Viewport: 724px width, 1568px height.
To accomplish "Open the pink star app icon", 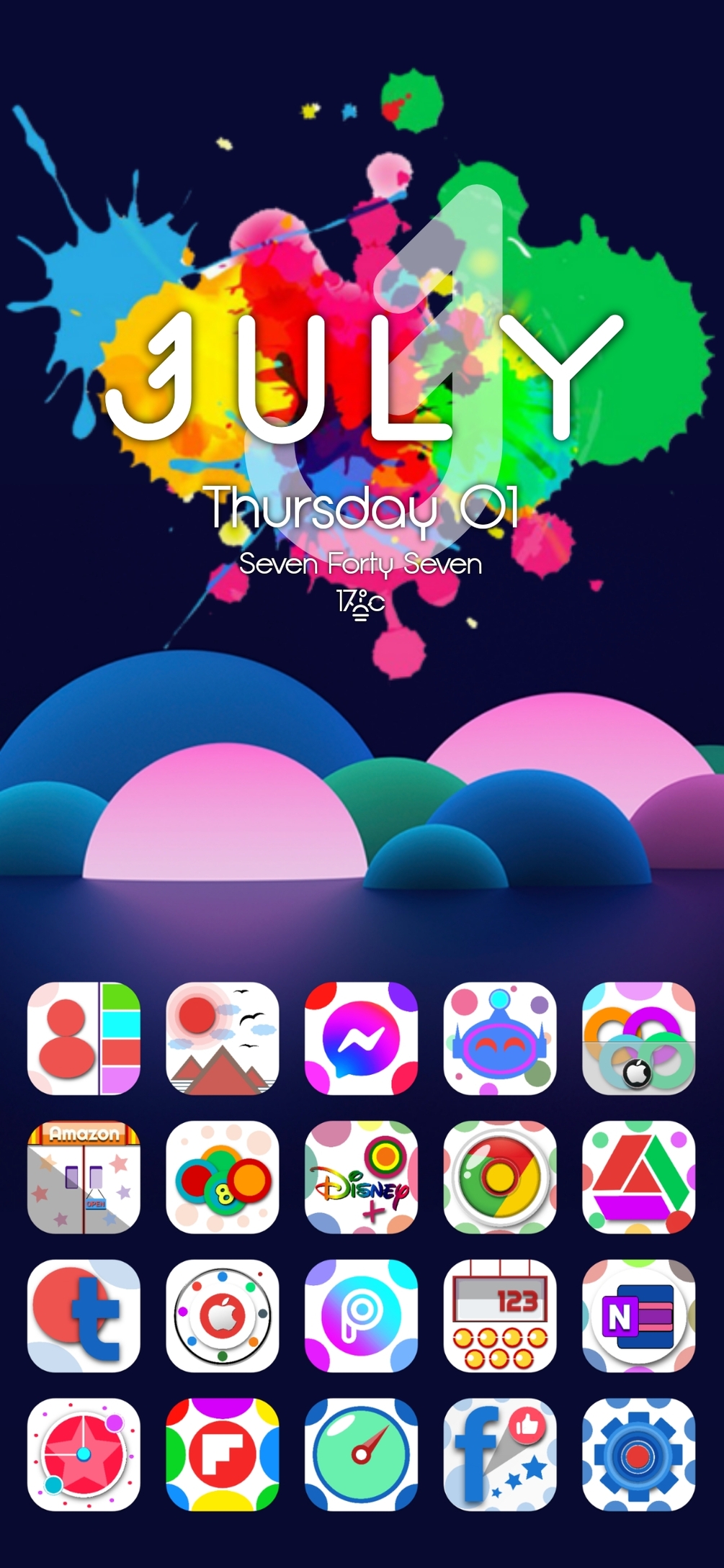I will [x=84, y=1454].
